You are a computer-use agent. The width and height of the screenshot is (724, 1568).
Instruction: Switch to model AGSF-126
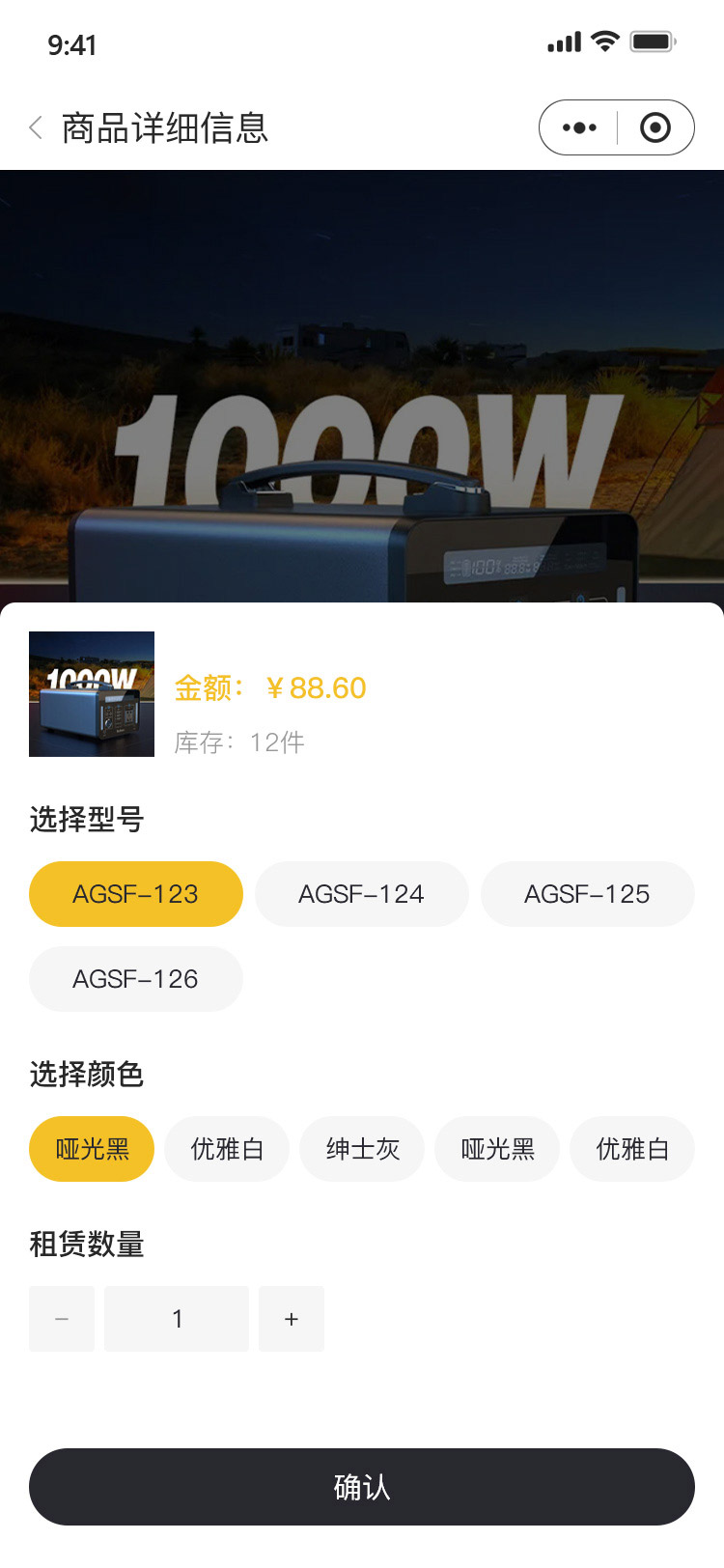click(136, 979)
